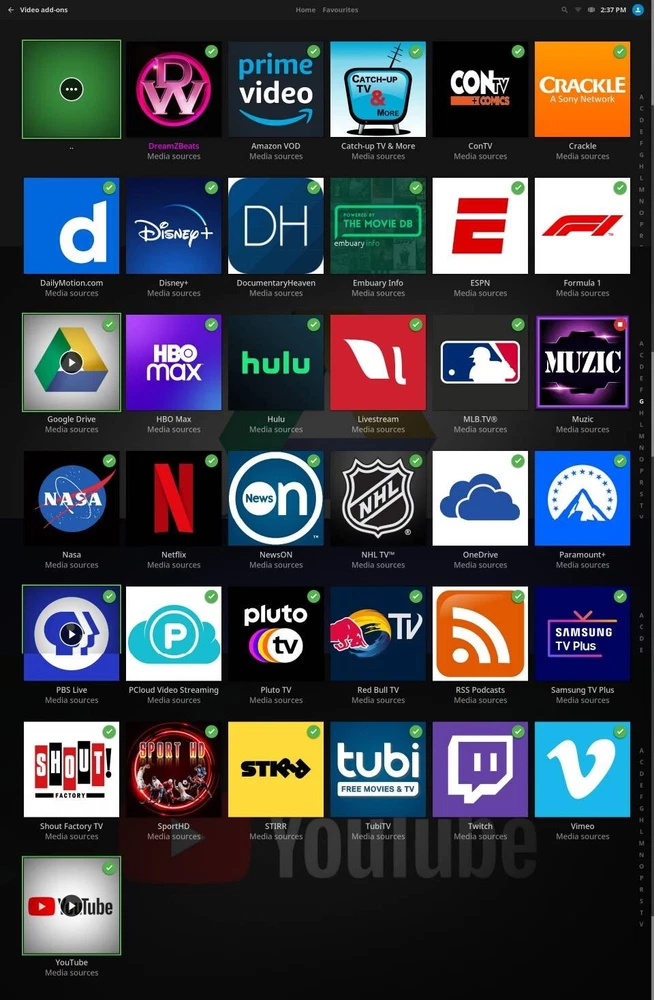Select the Netflix add-on
Screen dimensions: 654x1000
(174, 498)
